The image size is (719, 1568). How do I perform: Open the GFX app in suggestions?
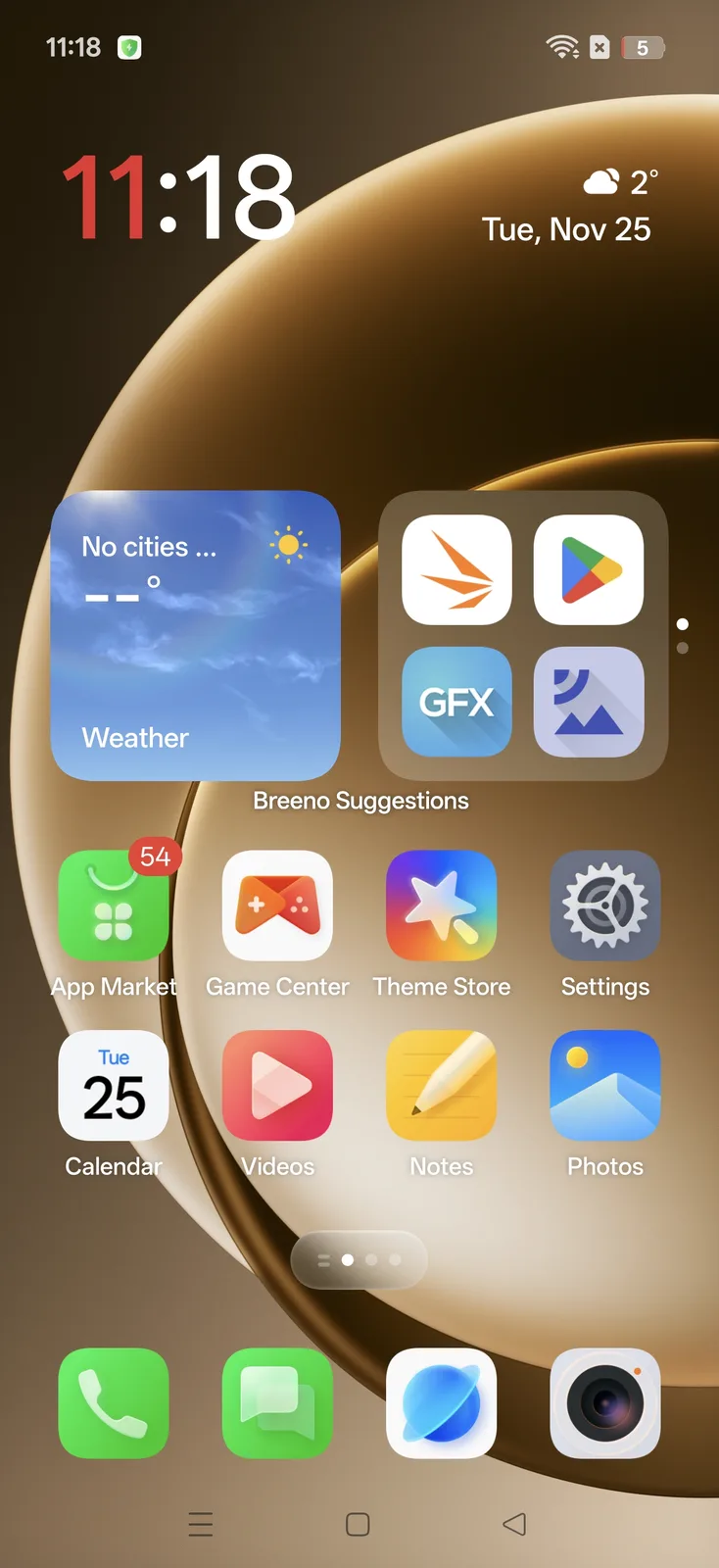point(456,701)
